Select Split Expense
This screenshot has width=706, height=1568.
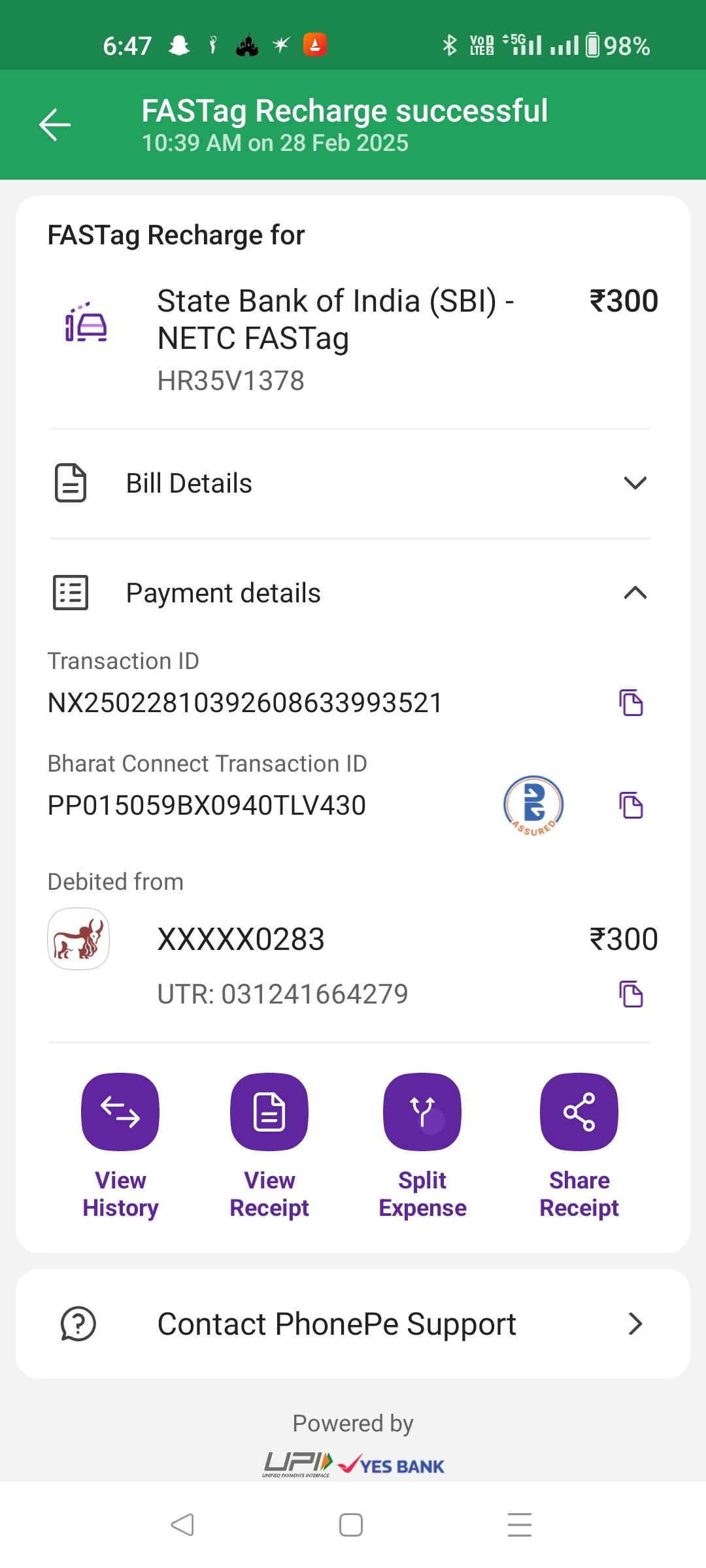(x=422, y=1147)
